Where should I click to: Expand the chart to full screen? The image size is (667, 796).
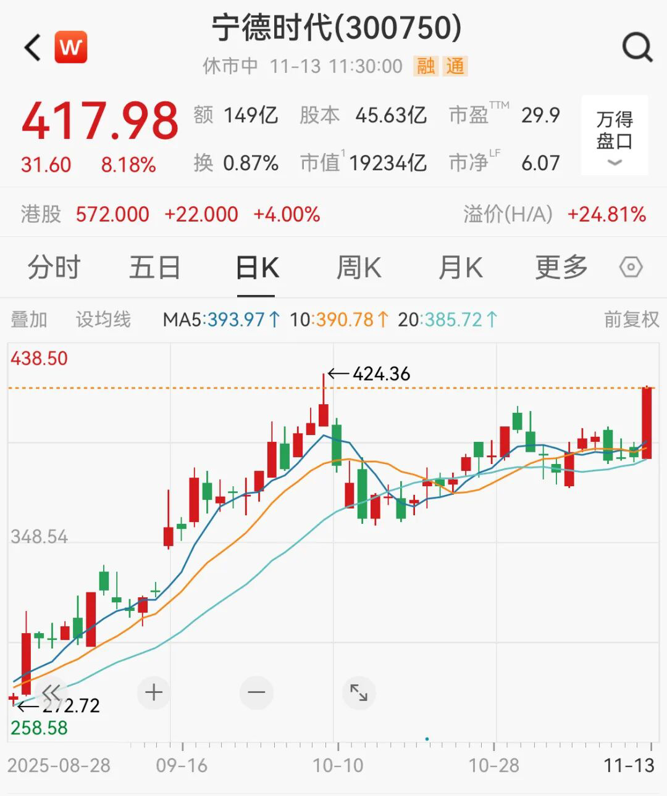358,691
